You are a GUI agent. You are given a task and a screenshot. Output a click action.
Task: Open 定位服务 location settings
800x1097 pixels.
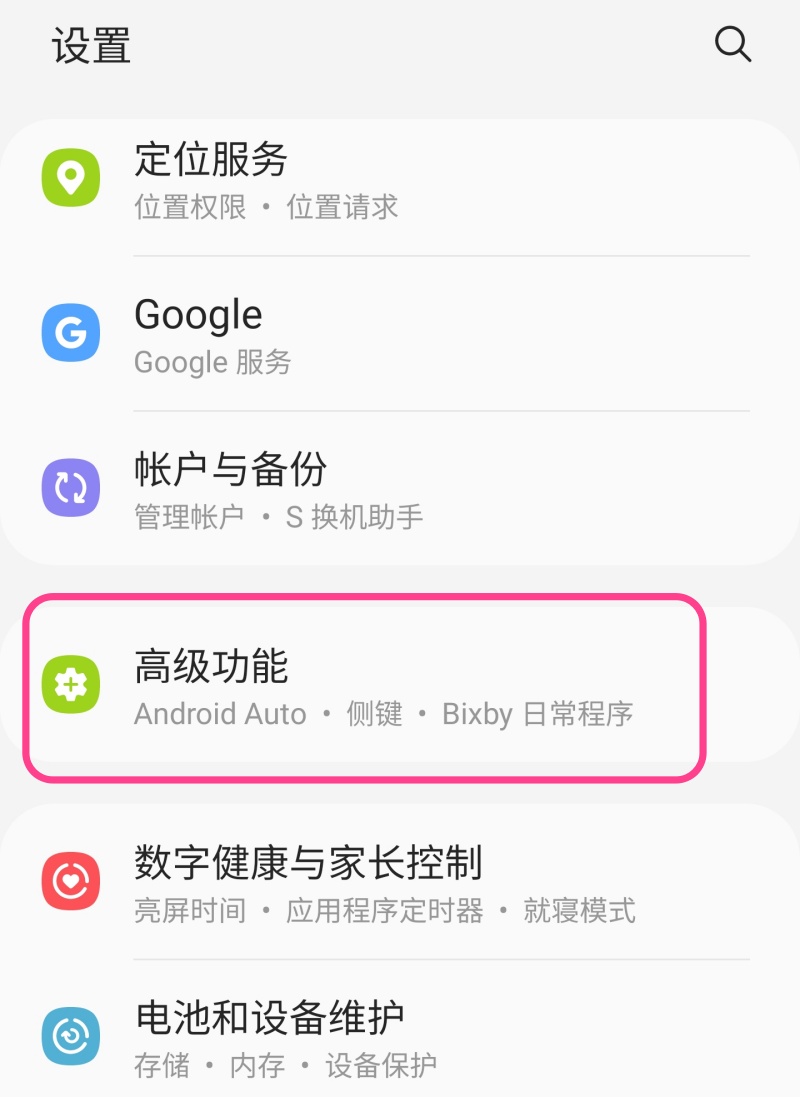point(400,180)
